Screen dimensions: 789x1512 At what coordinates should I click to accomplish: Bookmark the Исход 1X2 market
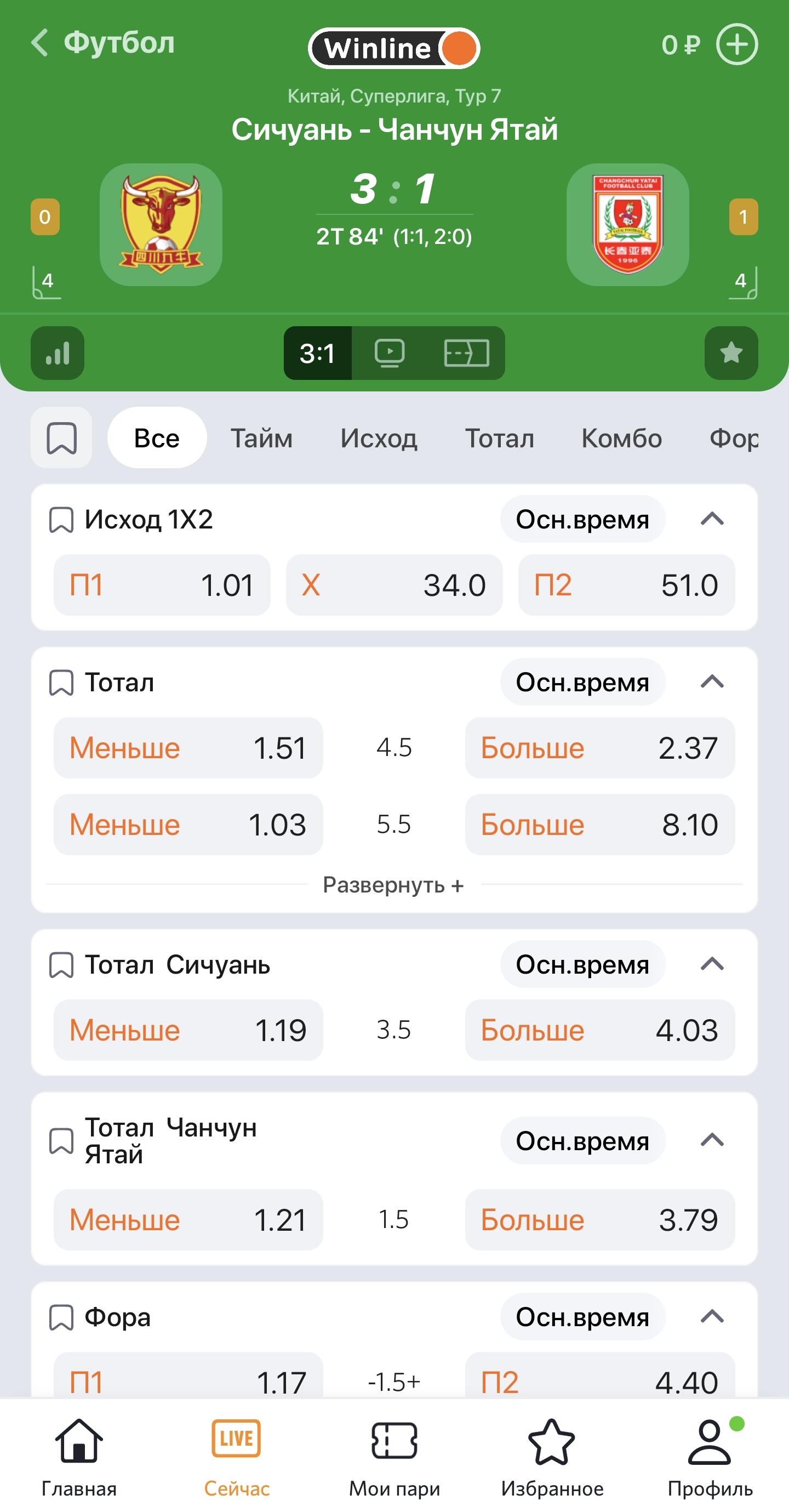tap(61, 519)
